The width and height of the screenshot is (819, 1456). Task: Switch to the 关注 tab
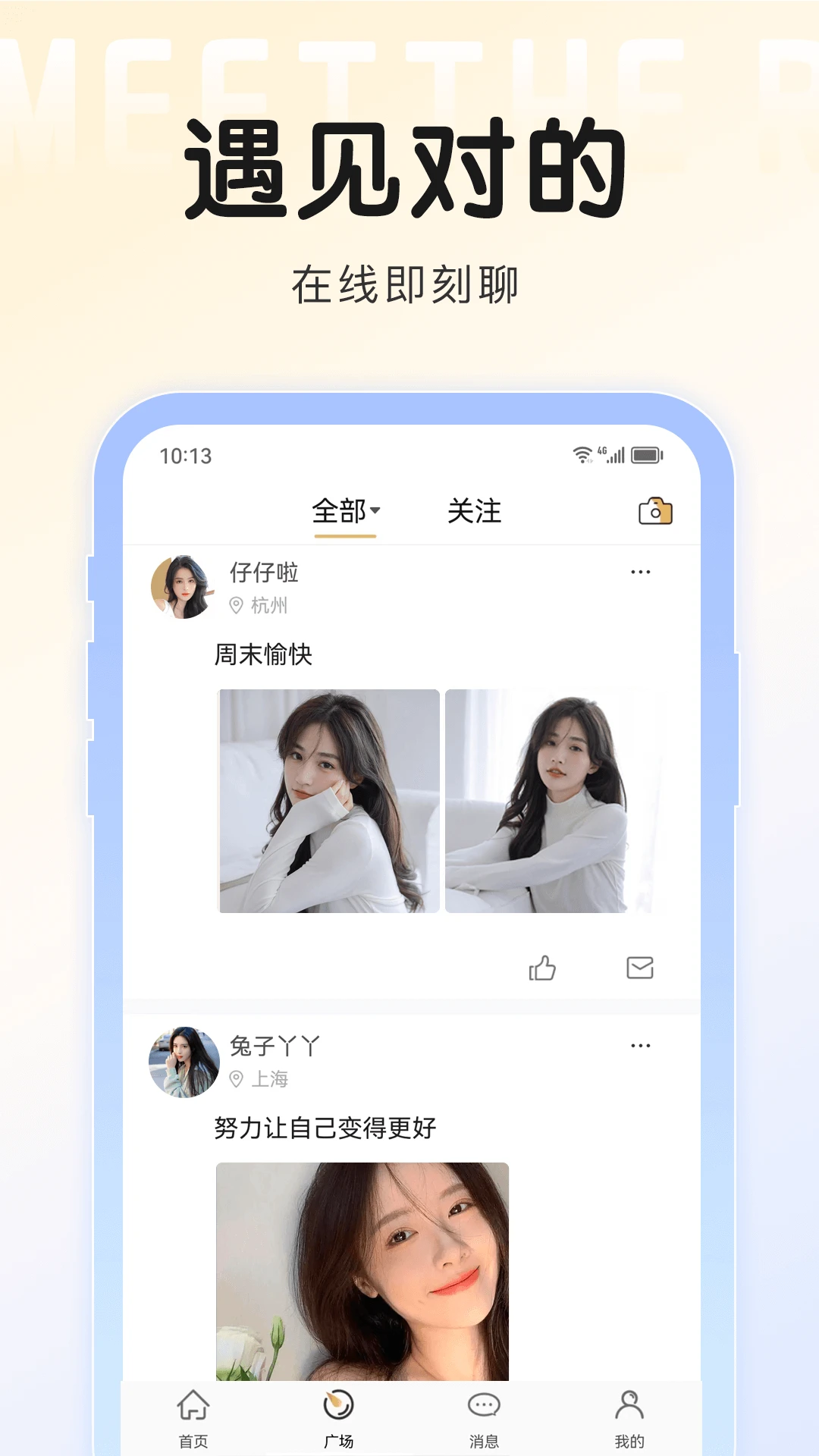click(x=475, y=512)
